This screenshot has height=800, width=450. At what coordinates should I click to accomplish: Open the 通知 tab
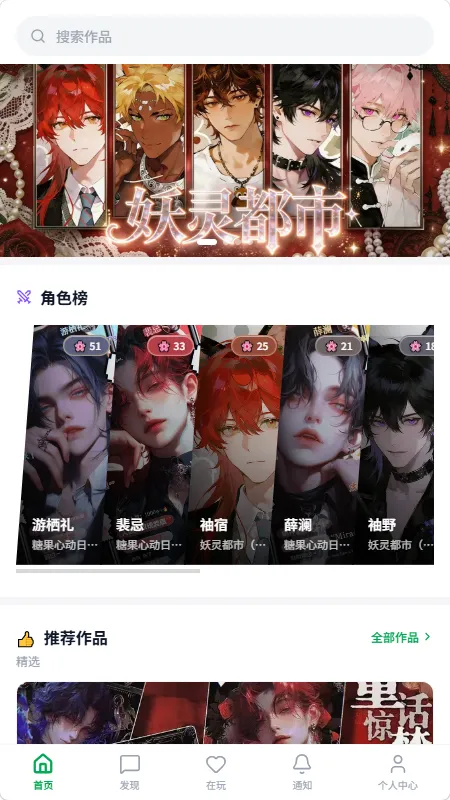point(302,772)
